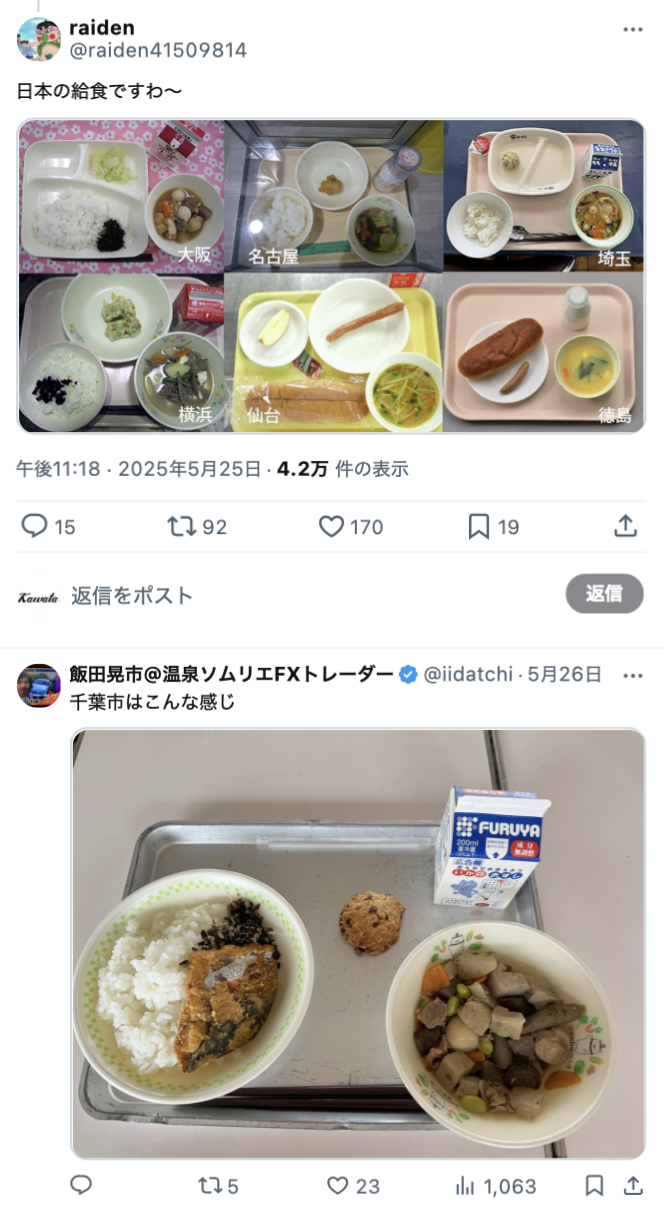Open raiden's profile picture

pos(39,39)
